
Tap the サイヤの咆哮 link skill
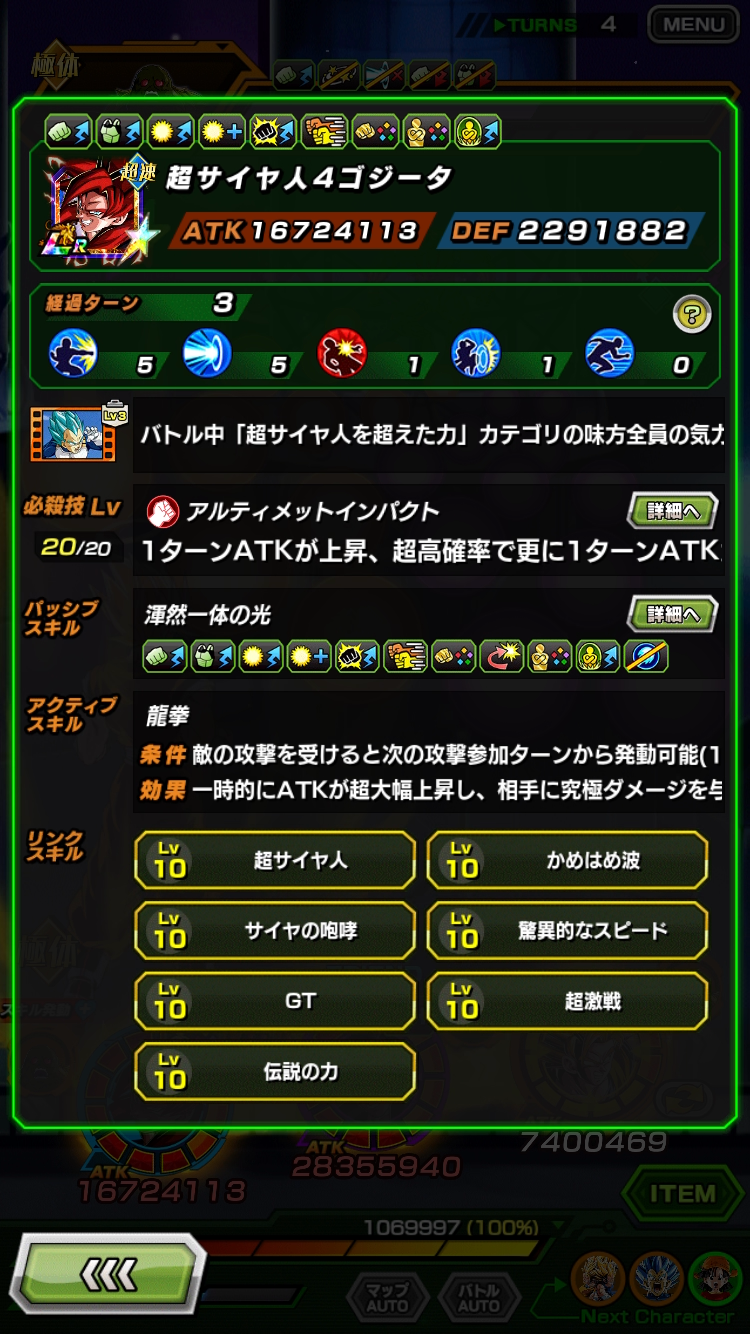point(275,931)
